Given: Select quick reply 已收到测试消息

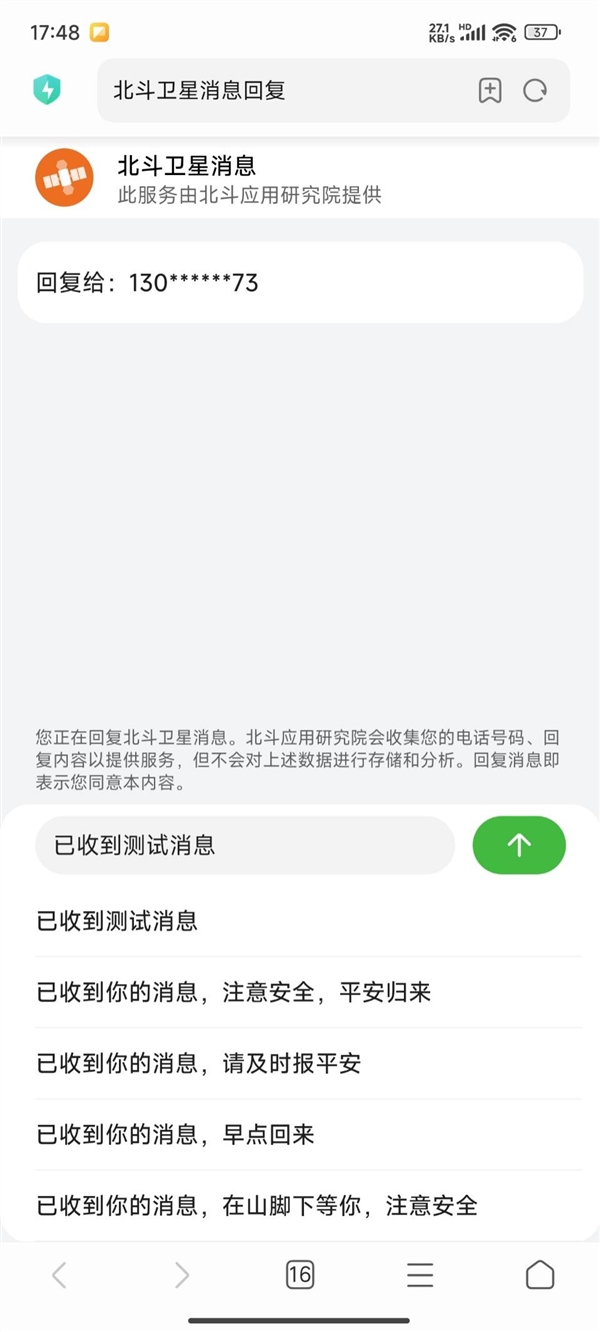Looking at the screenshot, I should 117,921.
